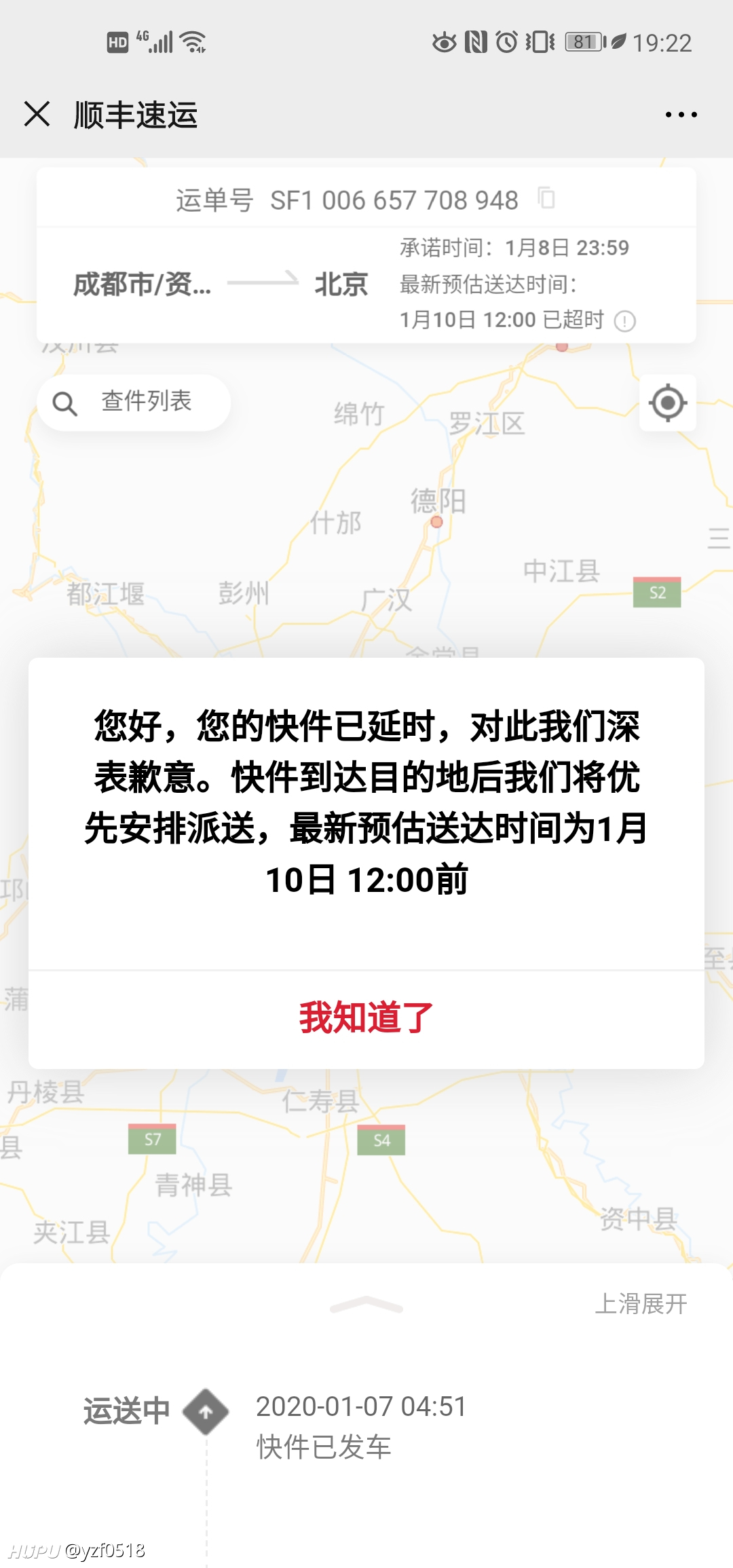Close the 顺丰速运 page with X
Image resolution: width=733 pixels, height=1568 pixels.
(x=37, y=114)
